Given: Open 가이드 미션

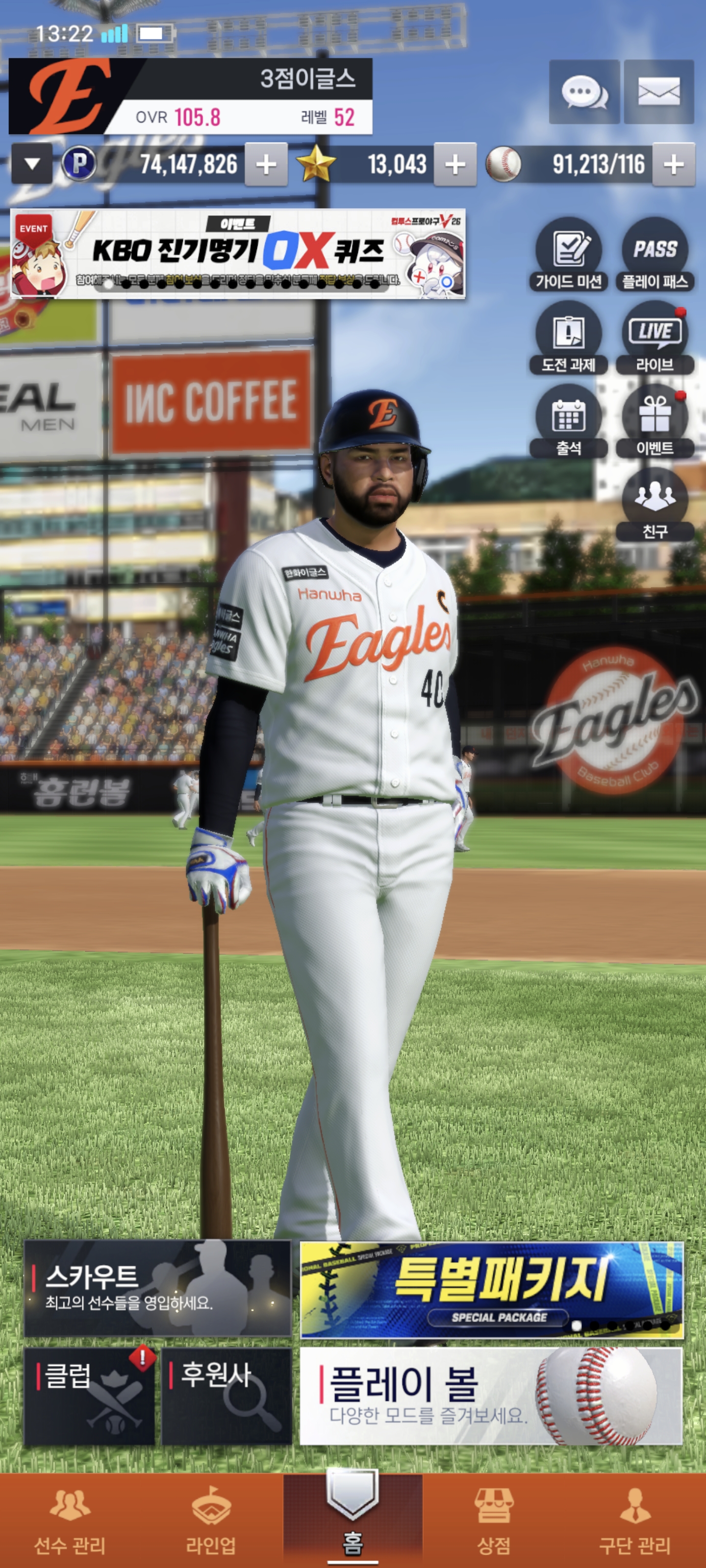Looking at the screenshot, I should click(x=568, y=255).
